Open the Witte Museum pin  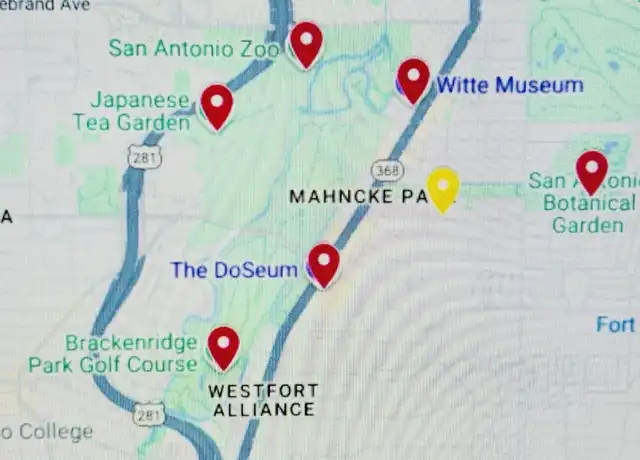413,78
